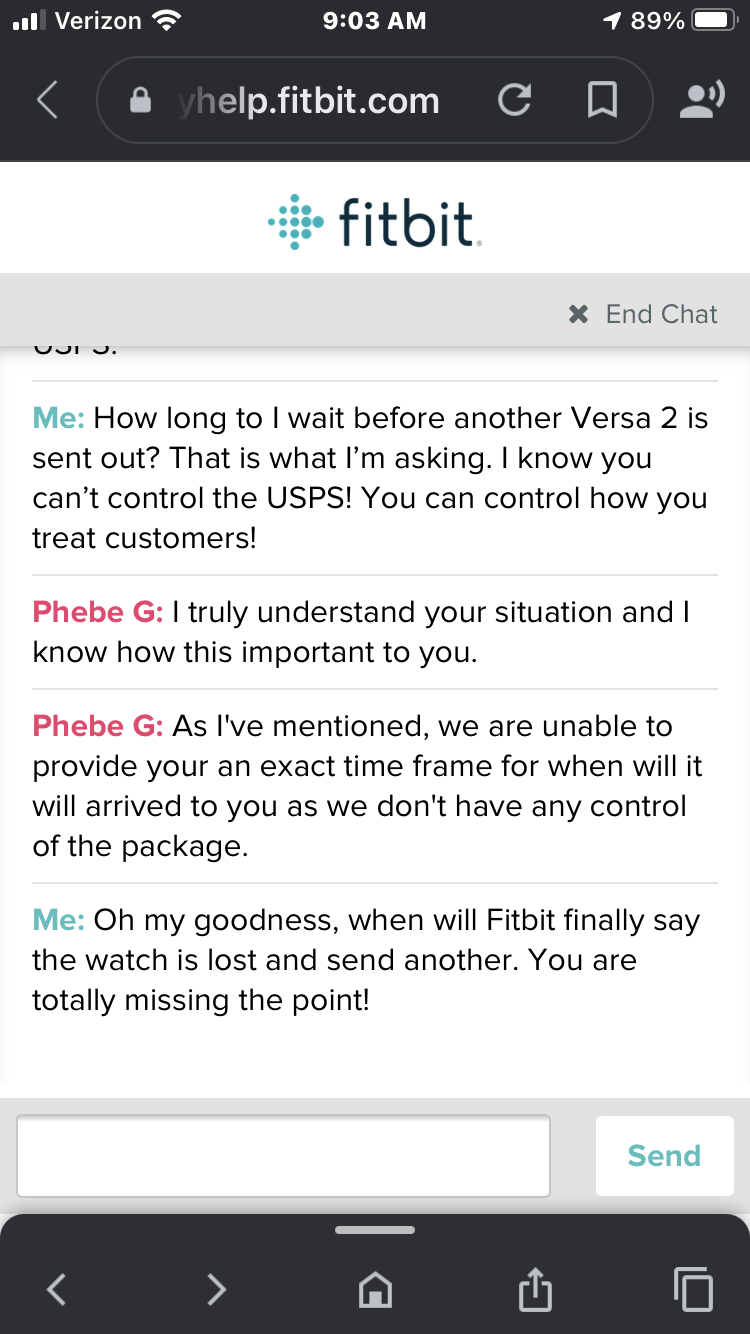
Task: Tap the message text field
Action: point(283,1156)
